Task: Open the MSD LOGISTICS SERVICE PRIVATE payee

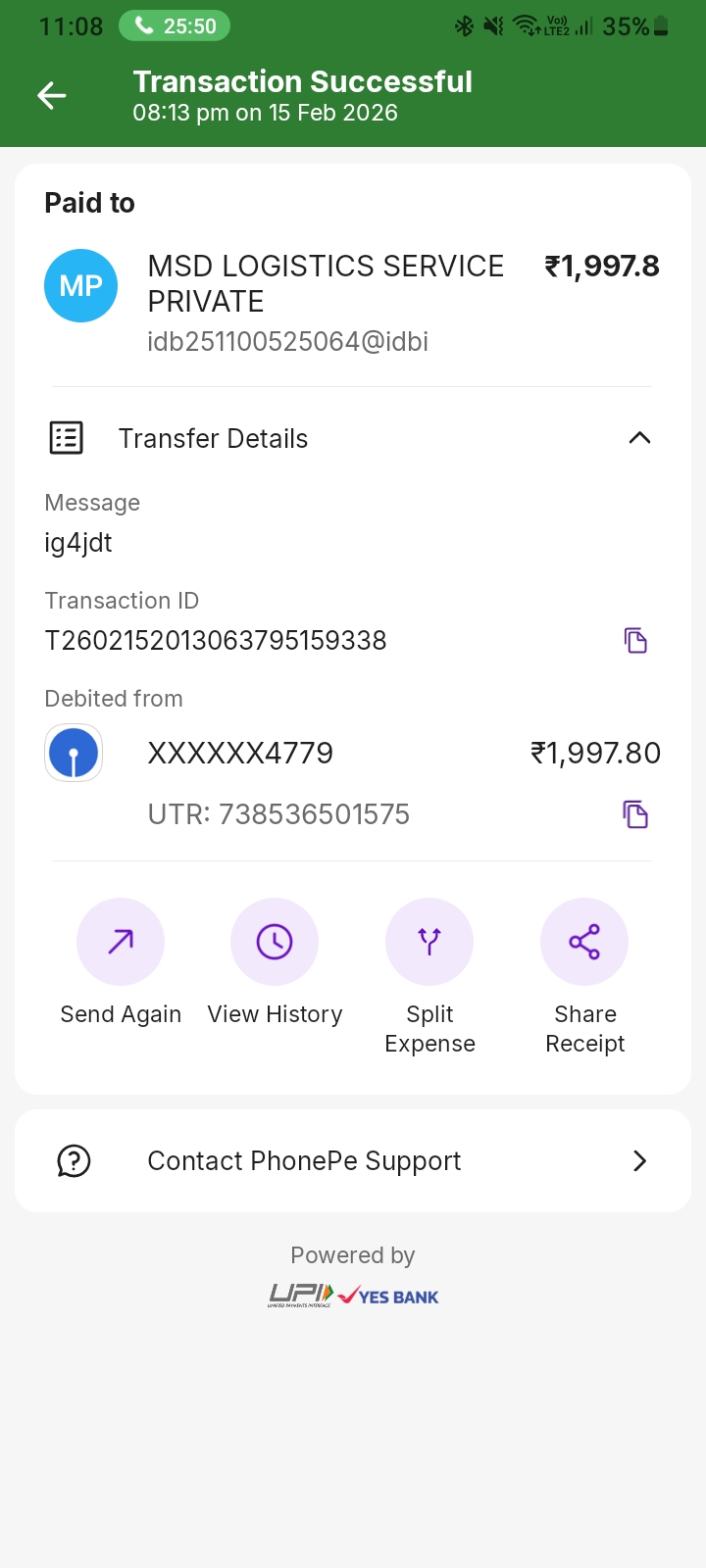Action: [324, 284]
